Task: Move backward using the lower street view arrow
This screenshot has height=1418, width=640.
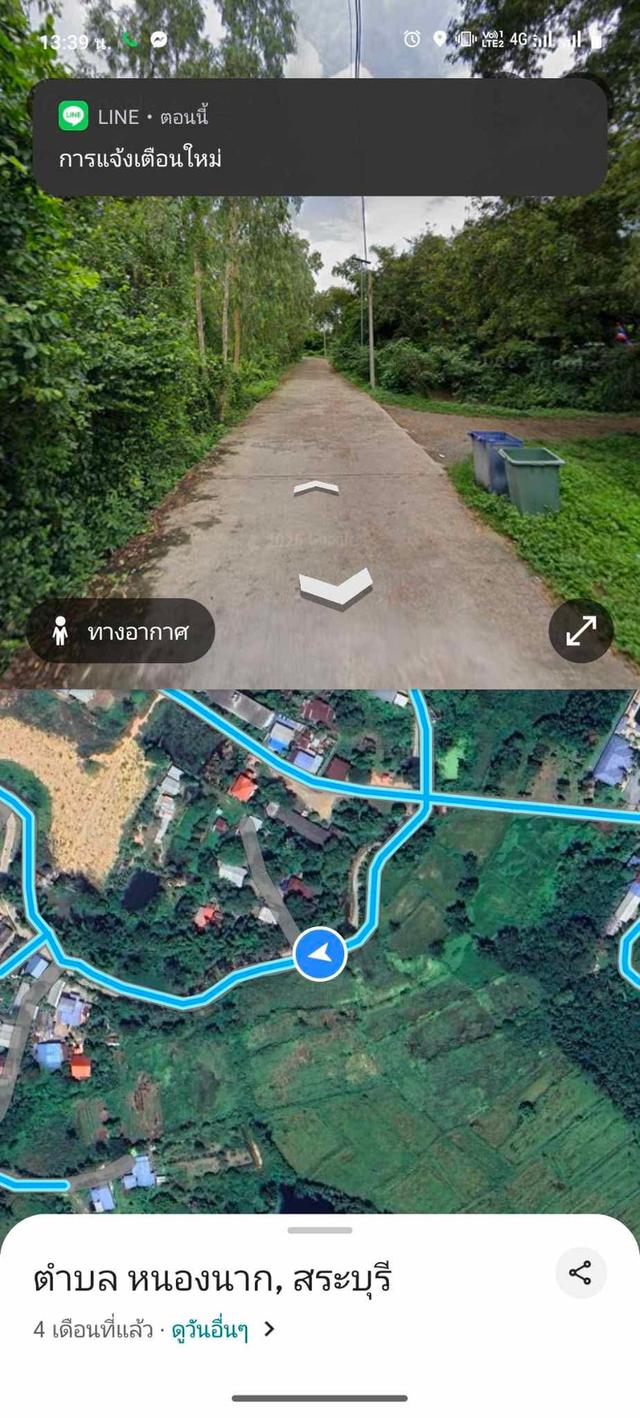Action: pyautogui.click(x=336, y=586)
